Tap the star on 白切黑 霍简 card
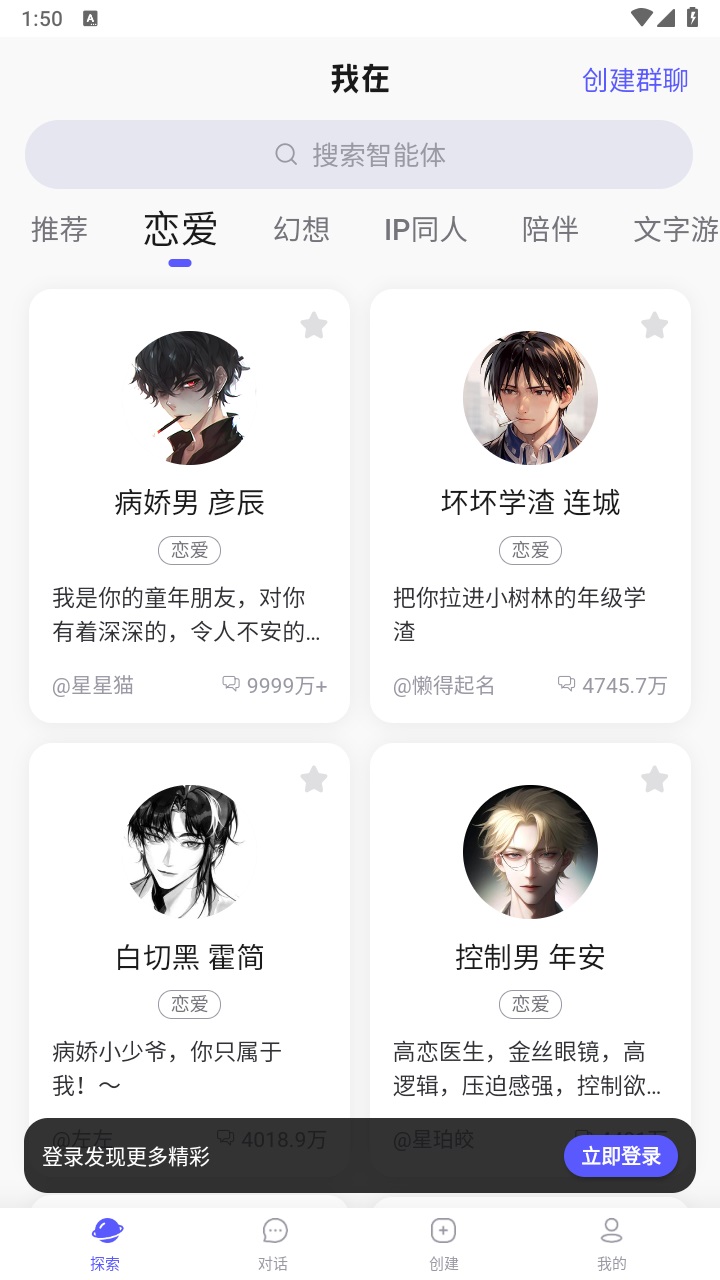Viewport: 720px width, 1280px height. click(314, 779)
